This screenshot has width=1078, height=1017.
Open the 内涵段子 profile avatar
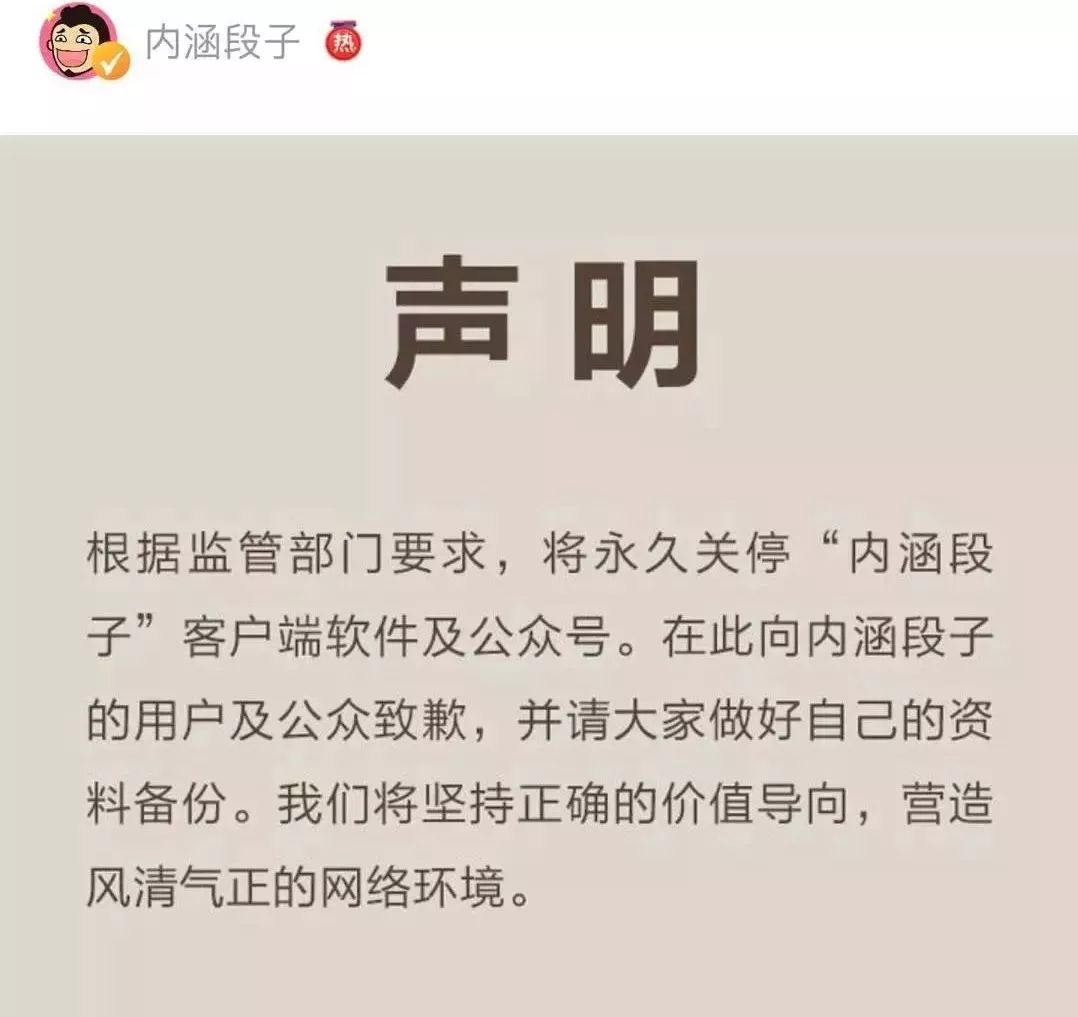82,42
